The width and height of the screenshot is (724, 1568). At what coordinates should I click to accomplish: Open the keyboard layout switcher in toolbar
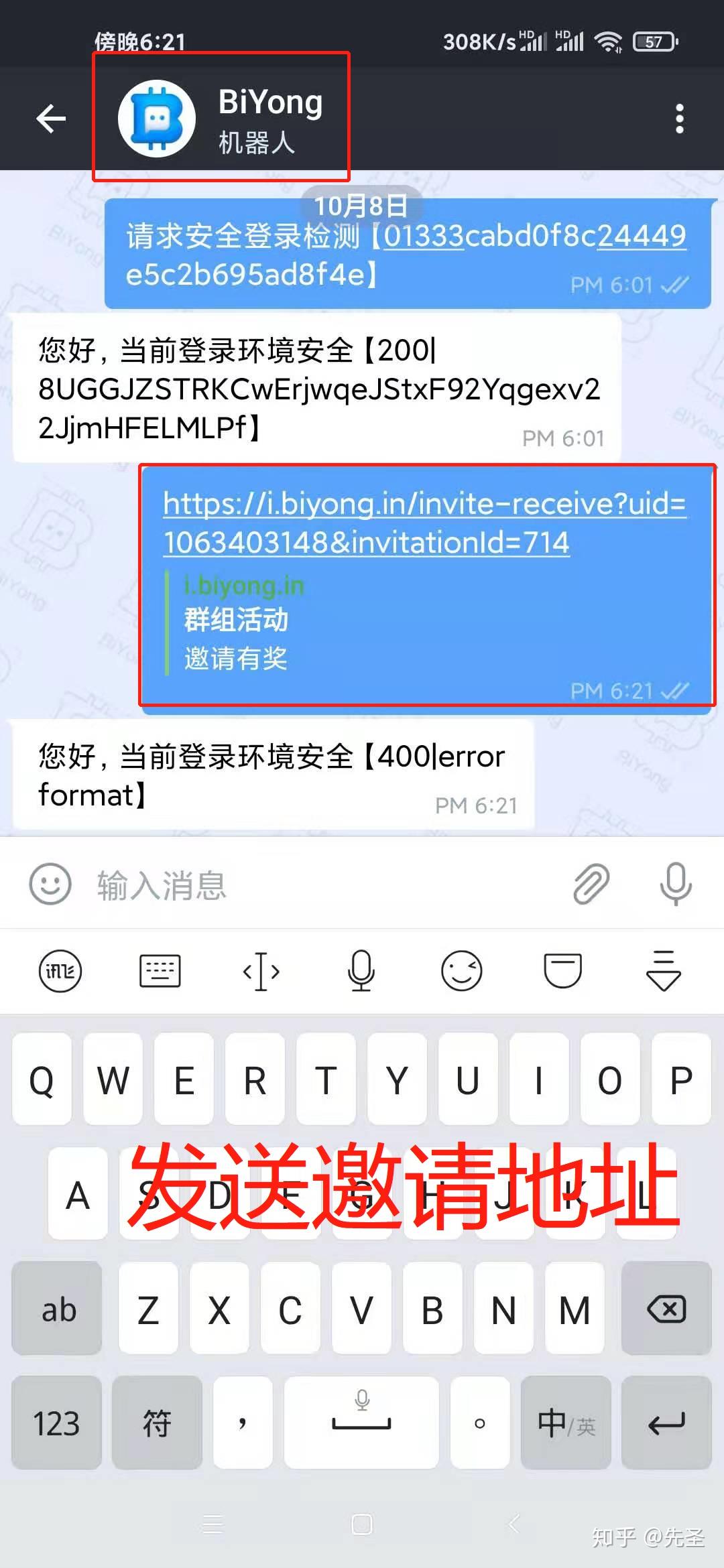160,970
